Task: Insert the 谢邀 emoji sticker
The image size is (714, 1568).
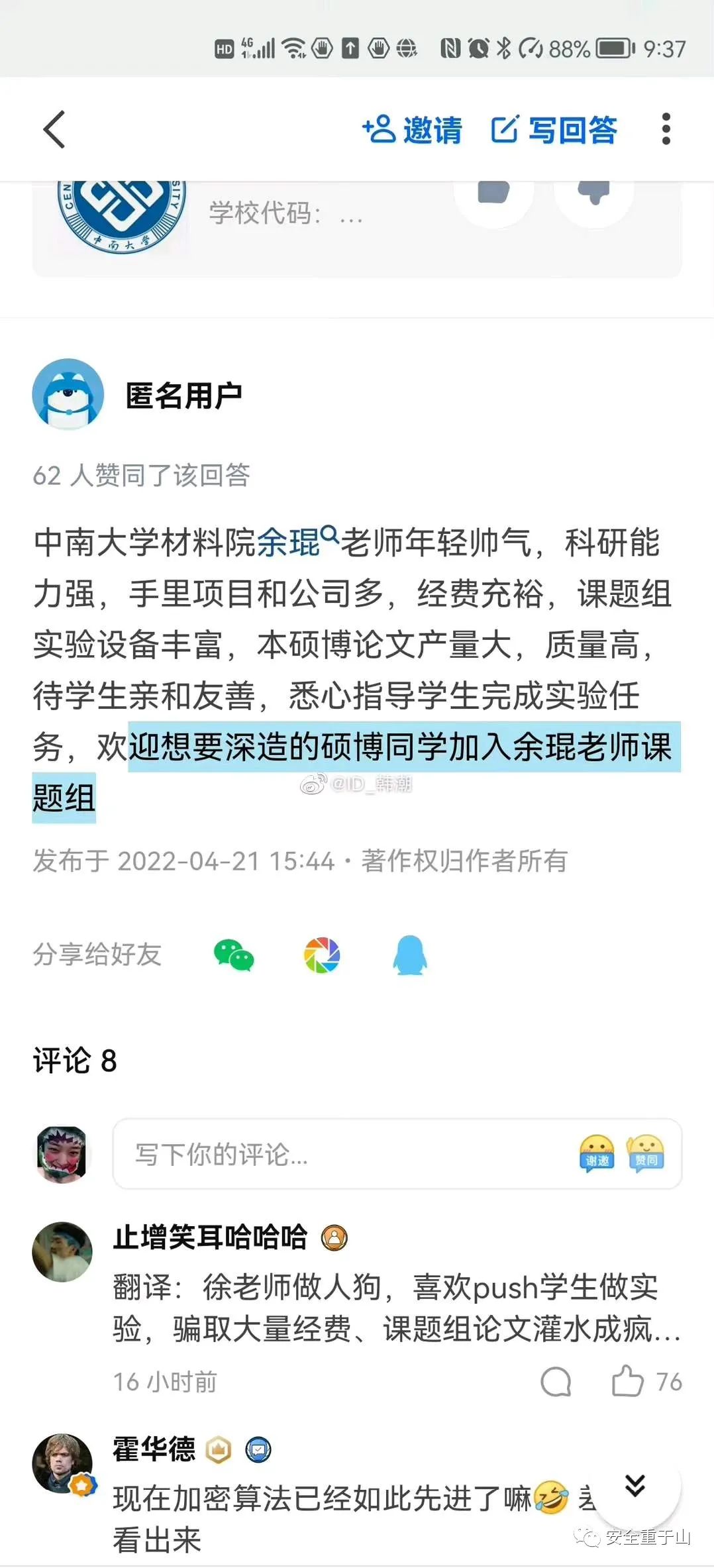Action: pyautogui.click(x=596, y=1153)
